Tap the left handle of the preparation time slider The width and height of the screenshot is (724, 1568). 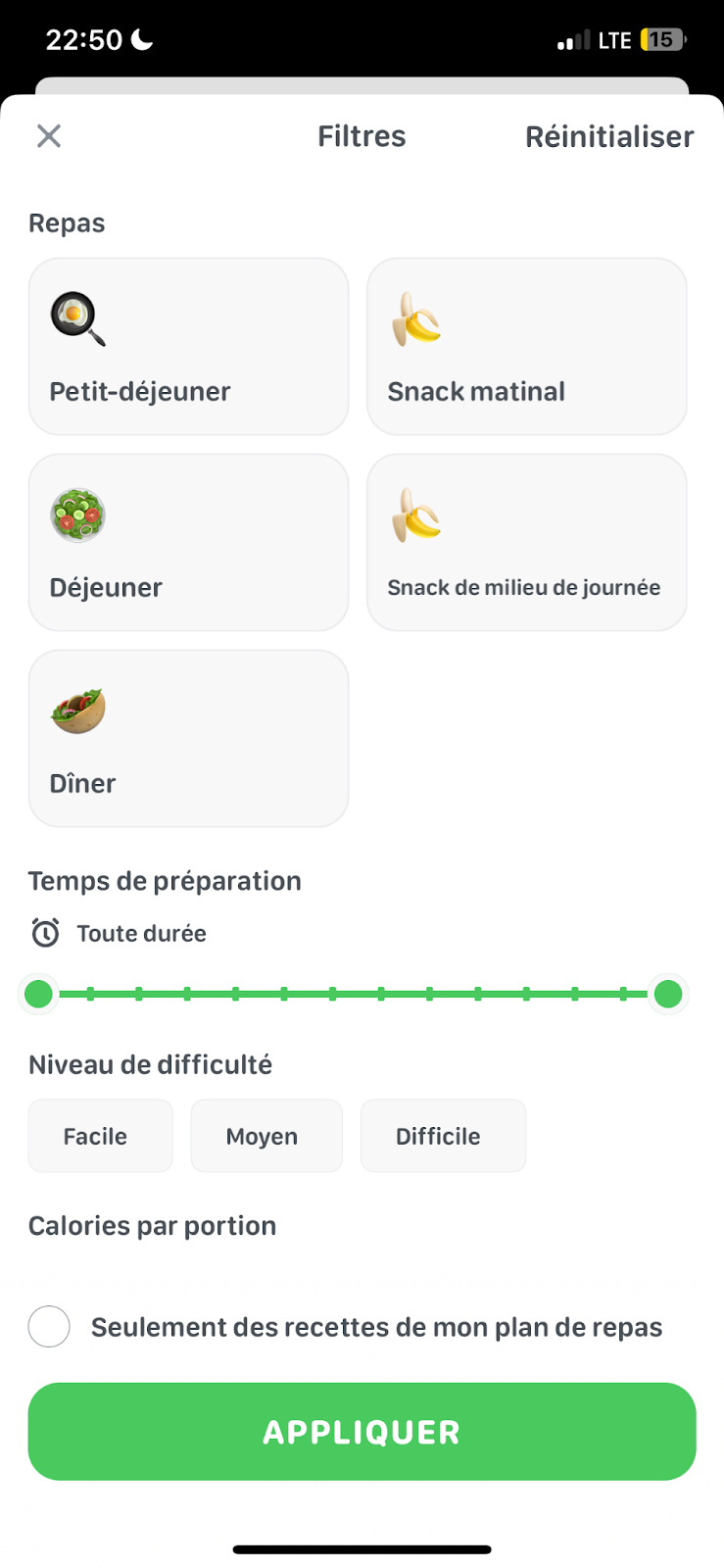38,994
